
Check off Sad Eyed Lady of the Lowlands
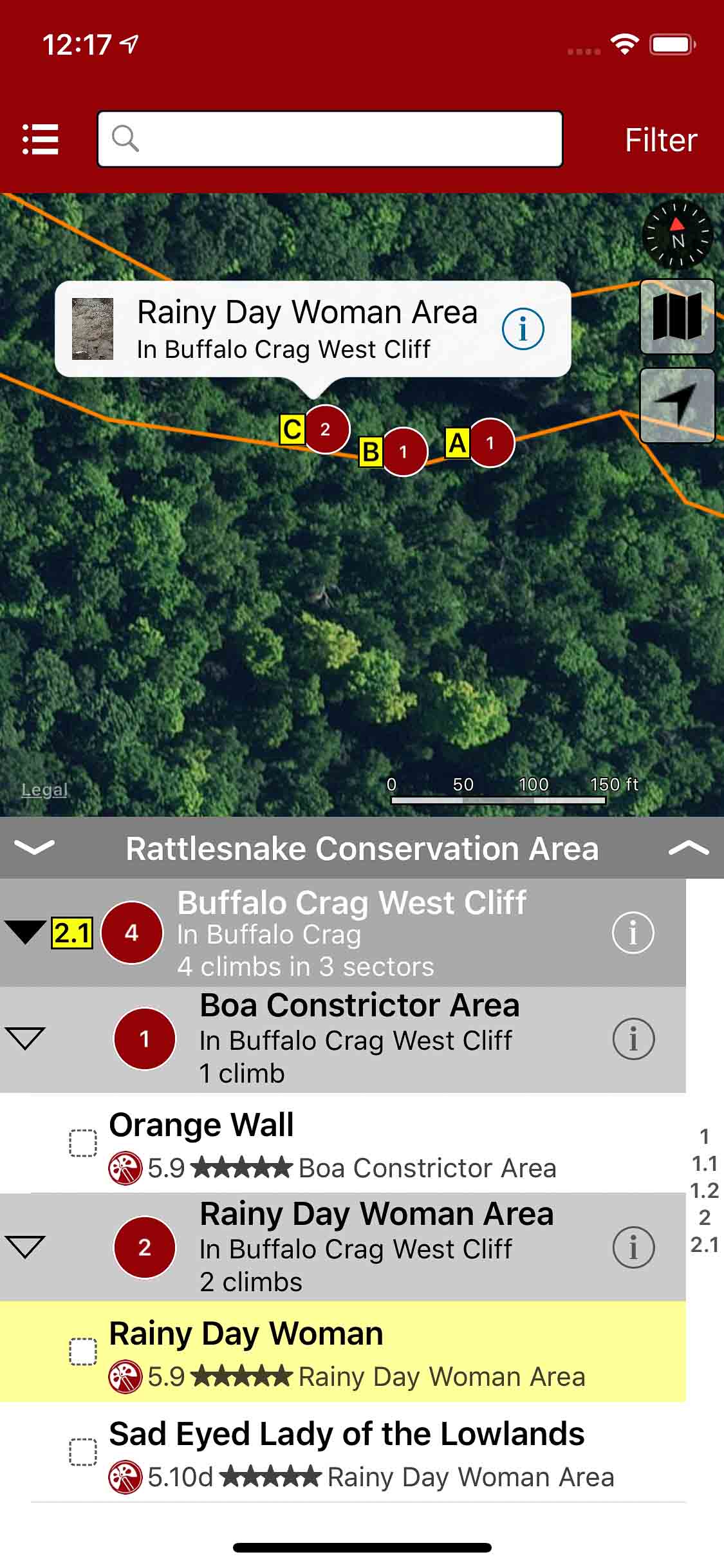click(83, 1452)
